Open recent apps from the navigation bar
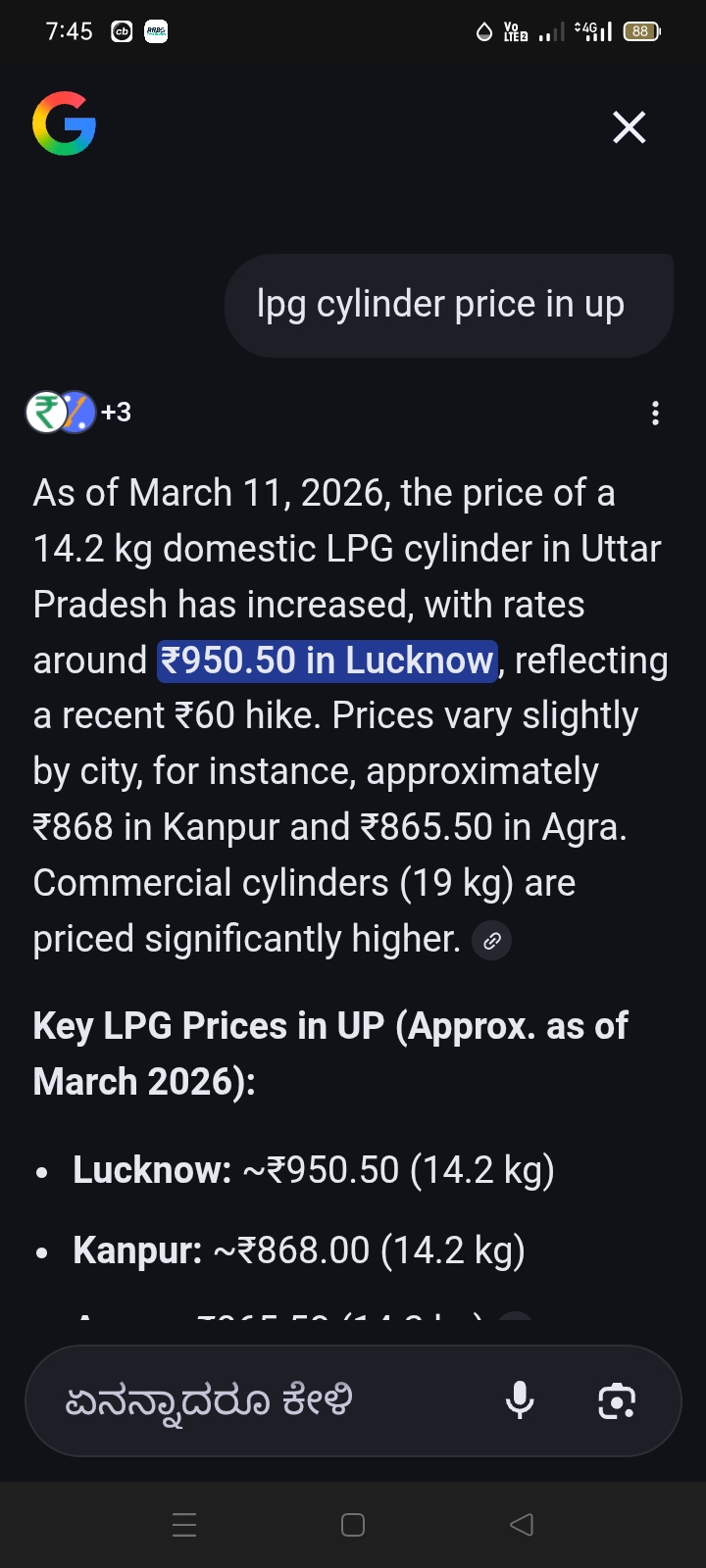Image resolution: width=706 pixels, height=1568 pixels. tap(184, 1525)
